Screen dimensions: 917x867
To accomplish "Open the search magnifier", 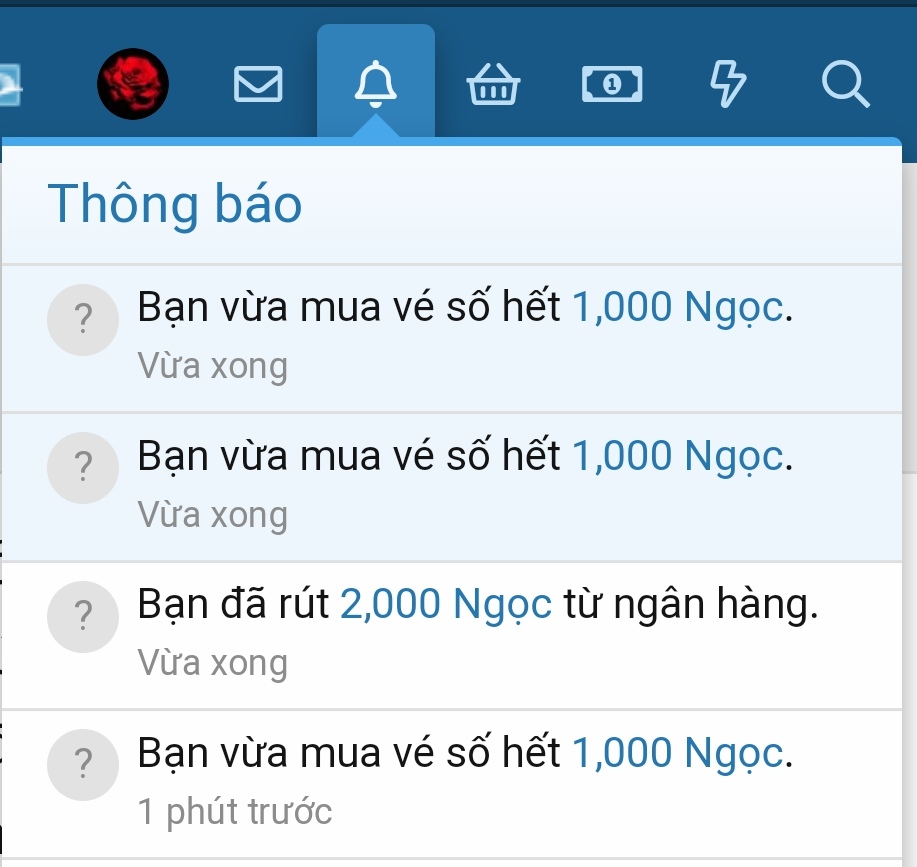I will tap(845, 84).
